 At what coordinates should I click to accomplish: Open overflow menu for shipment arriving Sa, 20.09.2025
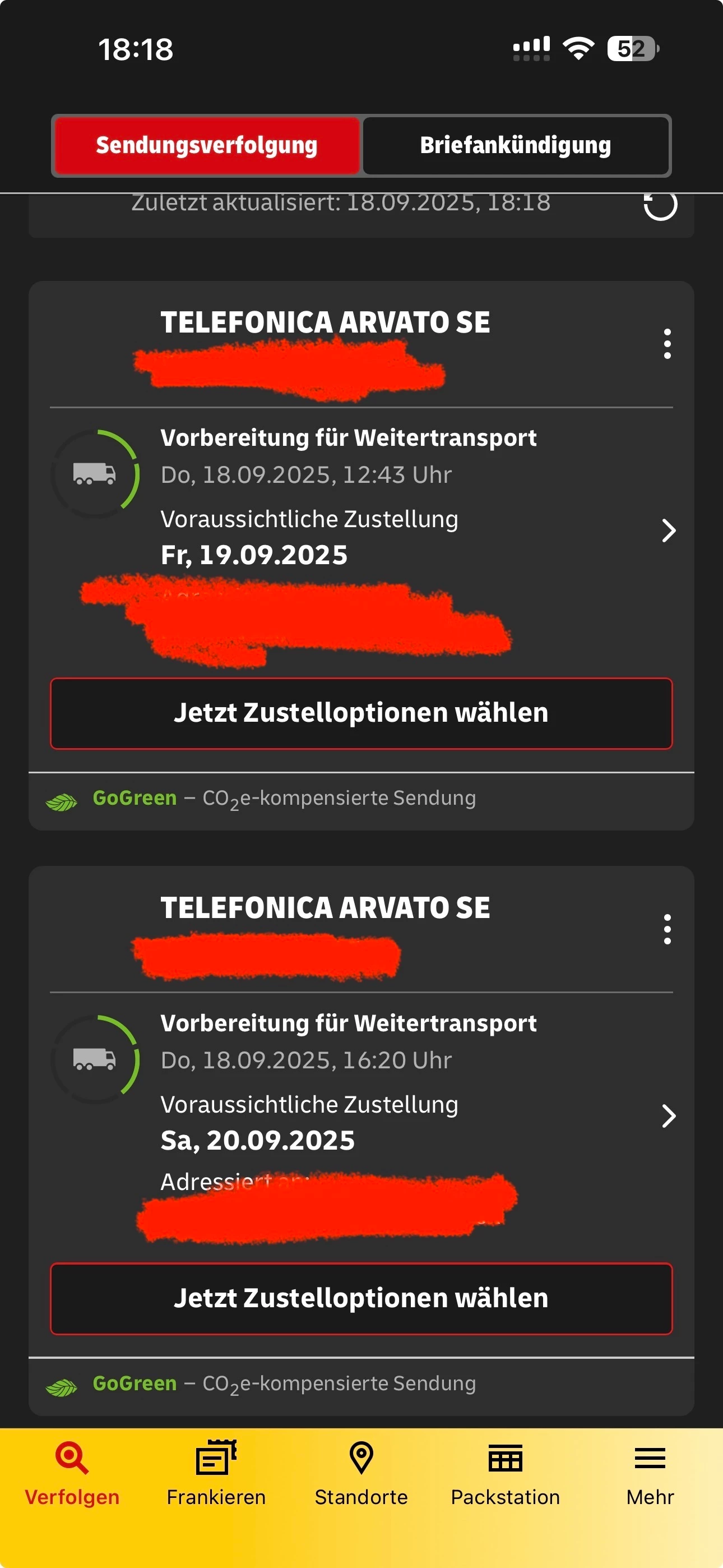pos(667,929)
